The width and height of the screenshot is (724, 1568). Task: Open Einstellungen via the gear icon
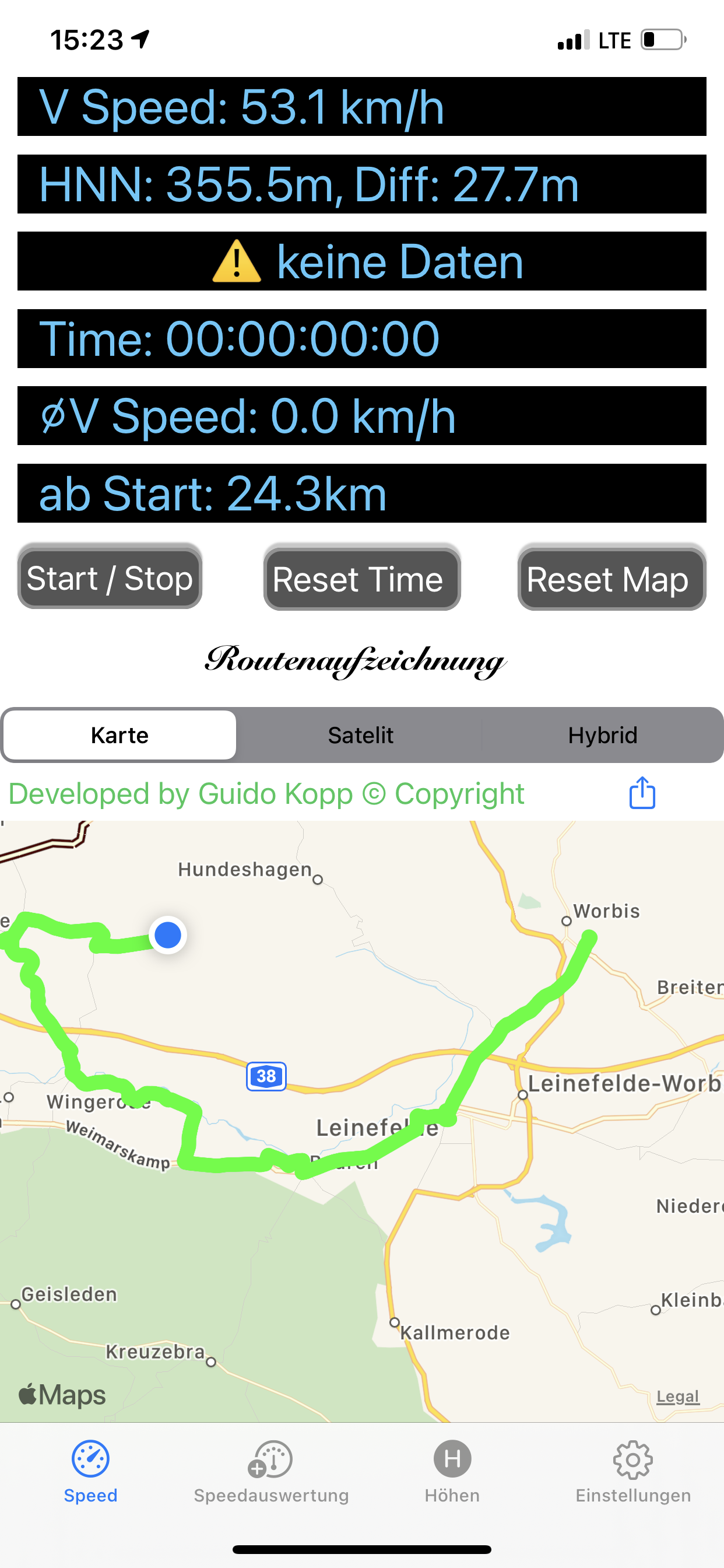point(632,1460)
